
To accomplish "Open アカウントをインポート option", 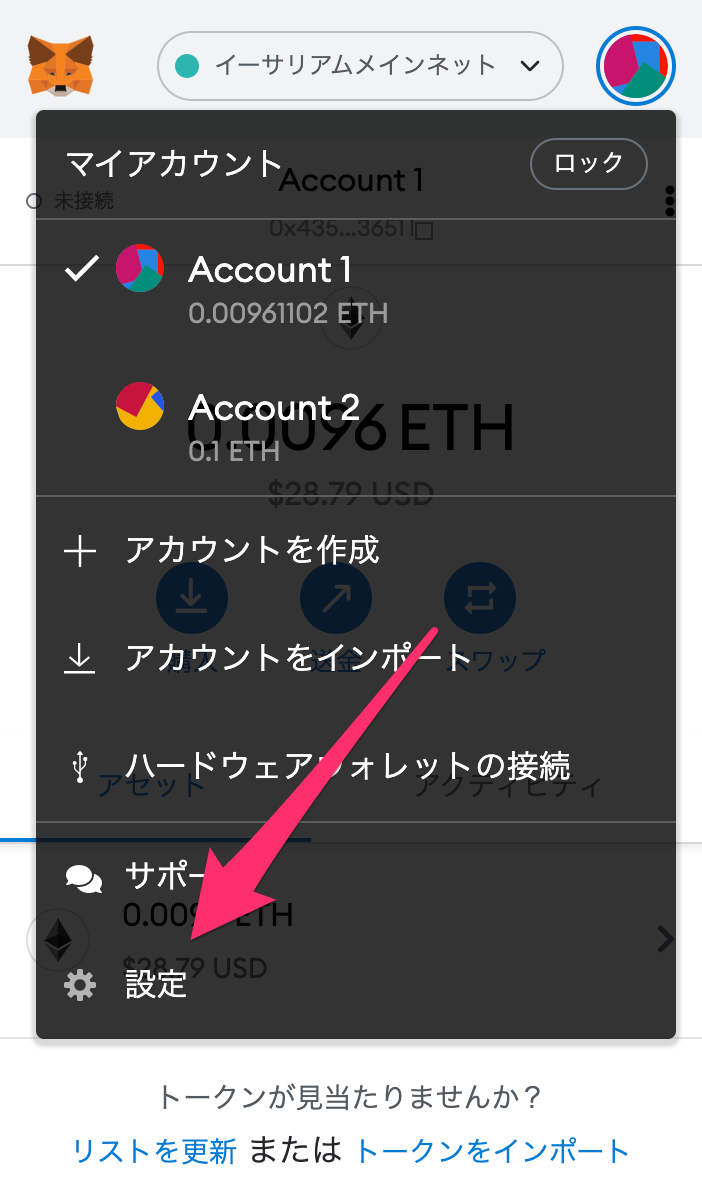I will click(356, 658).
